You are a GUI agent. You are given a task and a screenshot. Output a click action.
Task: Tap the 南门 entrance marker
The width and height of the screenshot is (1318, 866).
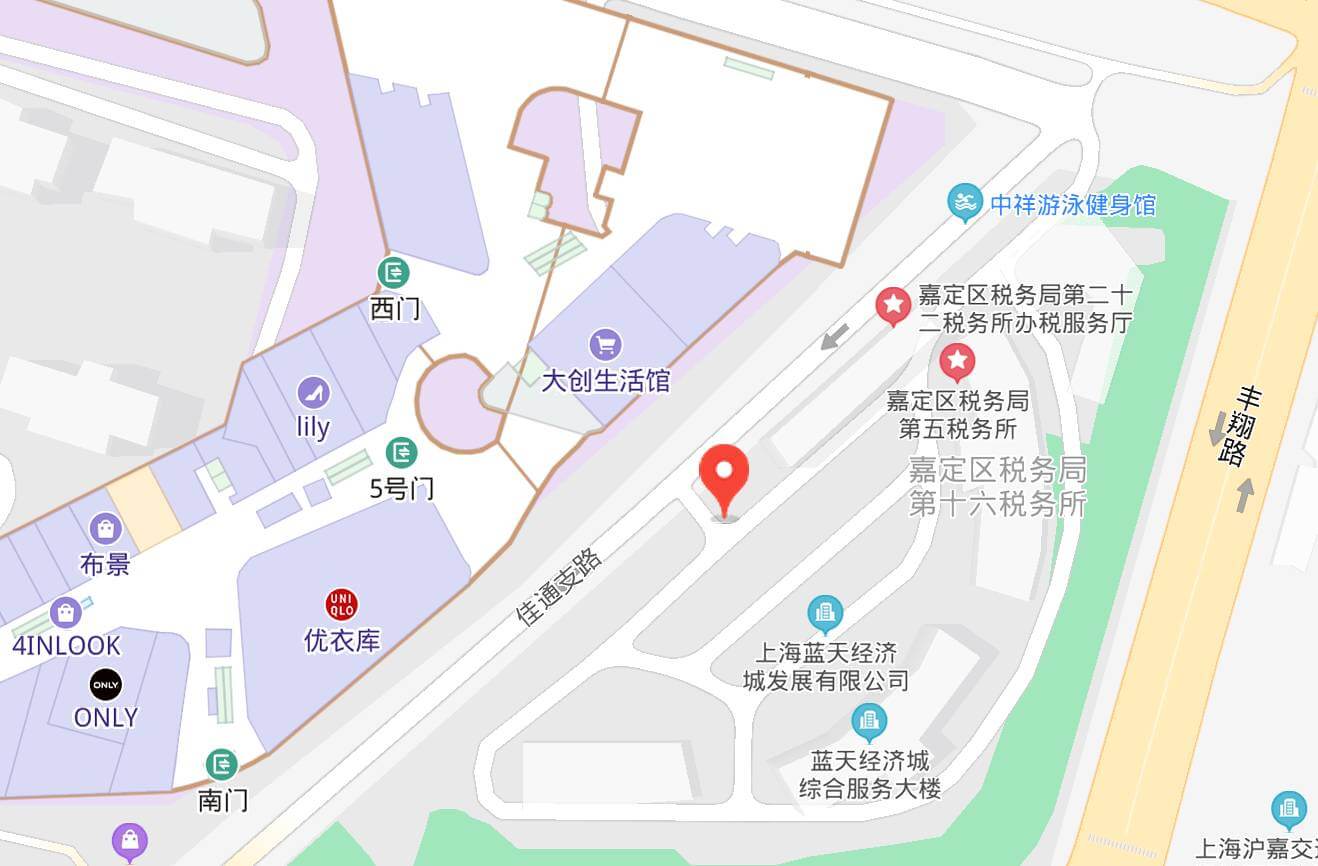[221, 765]
